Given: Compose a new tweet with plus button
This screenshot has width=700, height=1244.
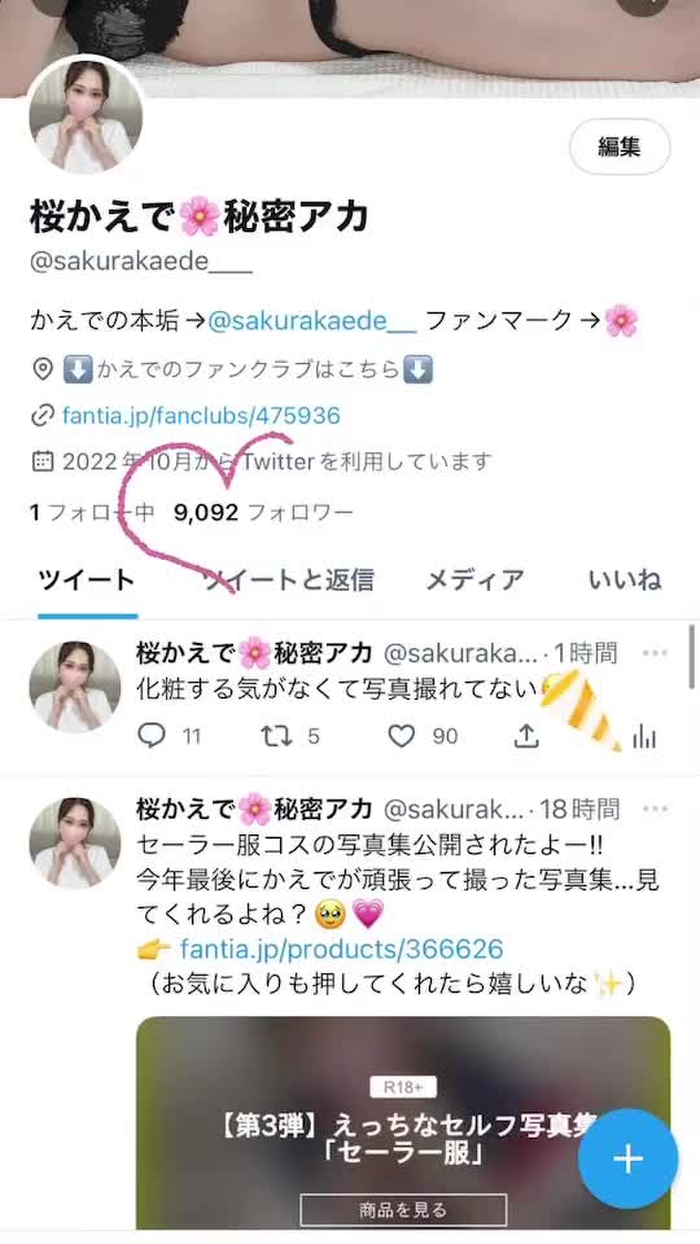Looking at the screenshot, I should 627,1159.
